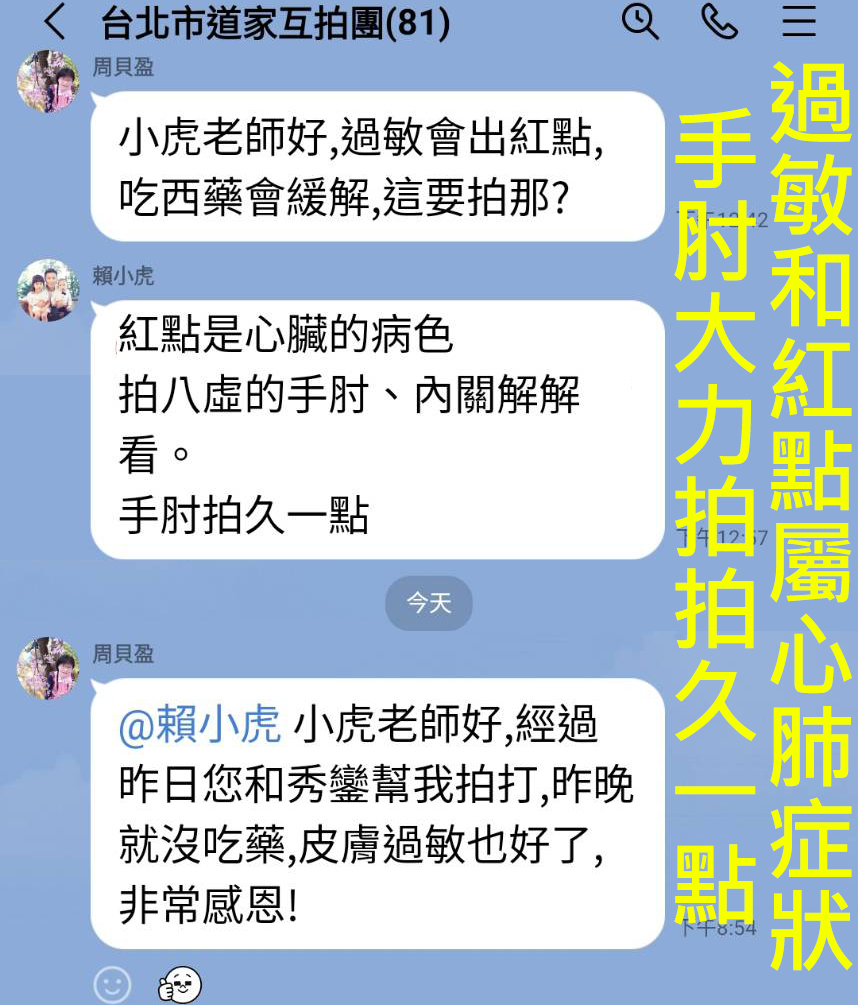Open the chat menu
This screenshot has width=858, height=1005.
pyautogui.click(x=799, y=21)
